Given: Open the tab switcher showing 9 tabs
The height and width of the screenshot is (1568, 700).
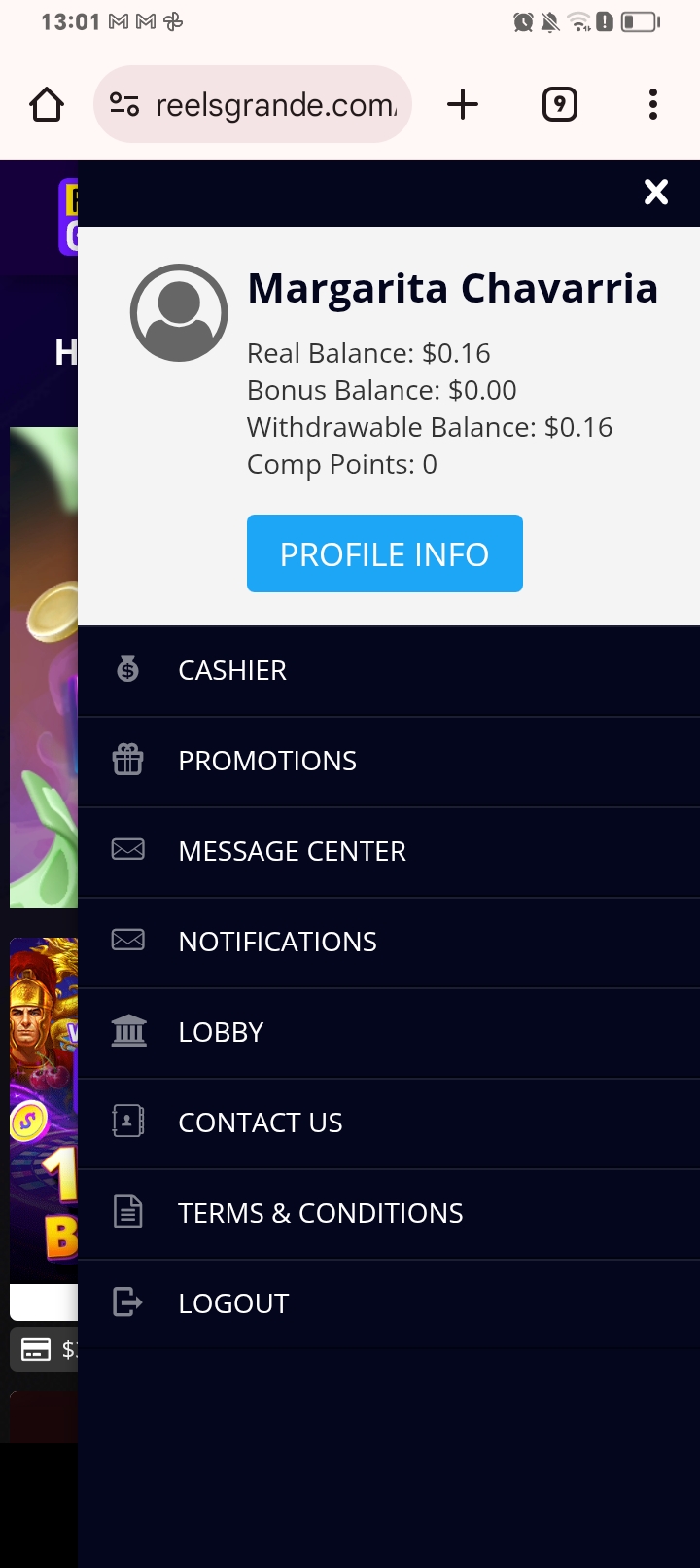Looking at the screenshot, I should point(559,104).
